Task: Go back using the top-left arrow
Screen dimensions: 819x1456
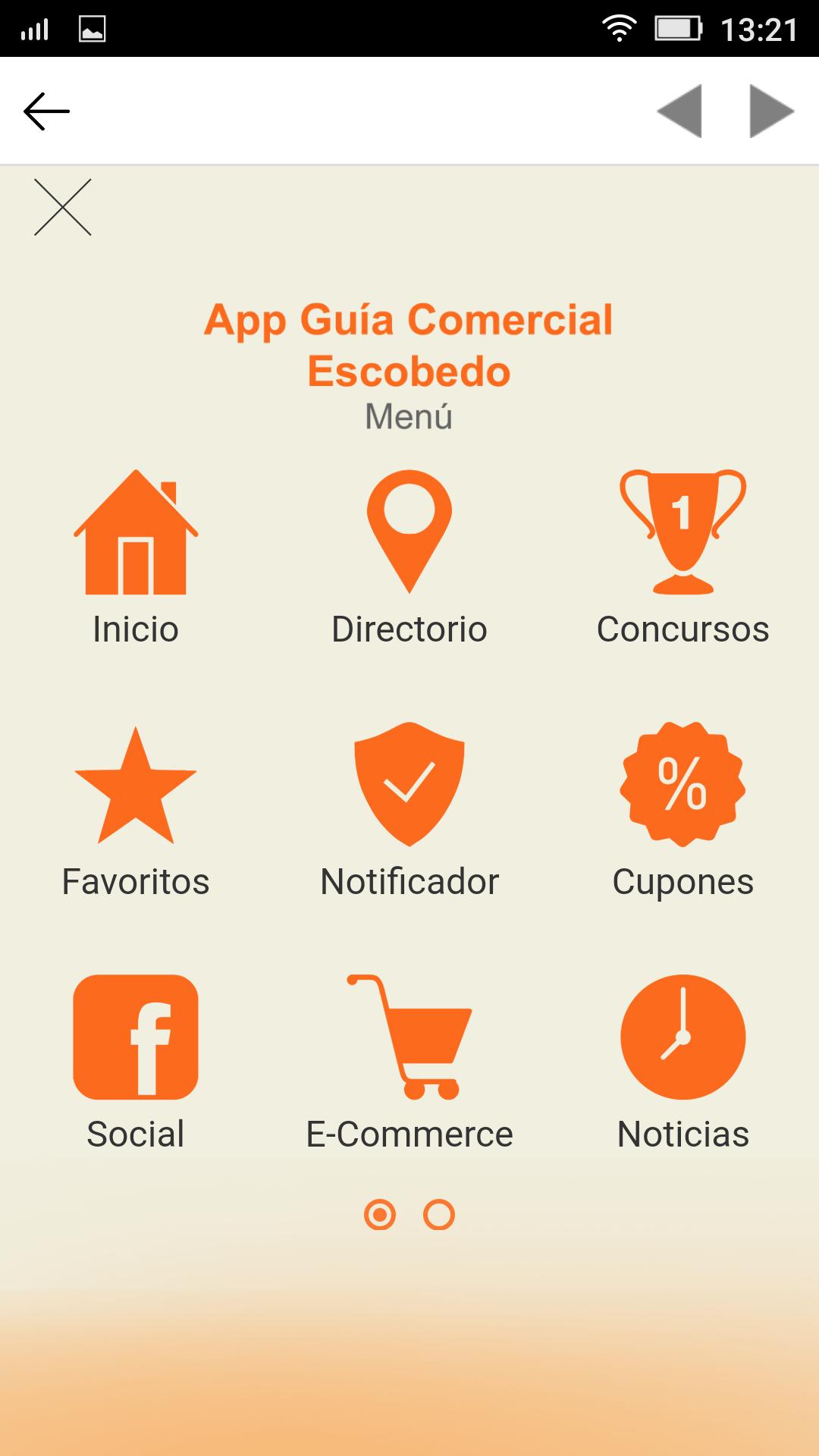Action: coord(46,111)
